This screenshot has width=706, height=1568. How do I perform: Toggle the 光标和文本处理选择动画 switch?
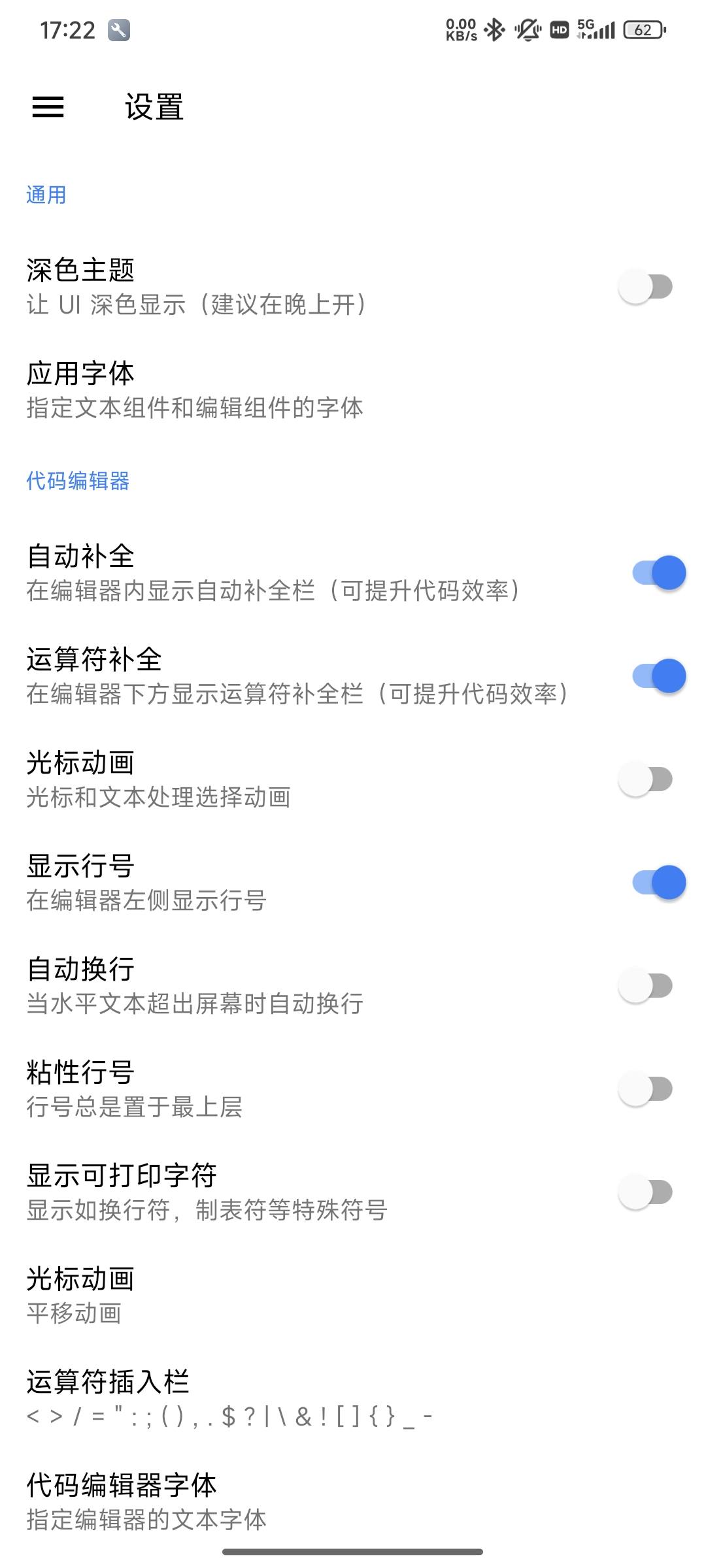click(x=646, y=779)
